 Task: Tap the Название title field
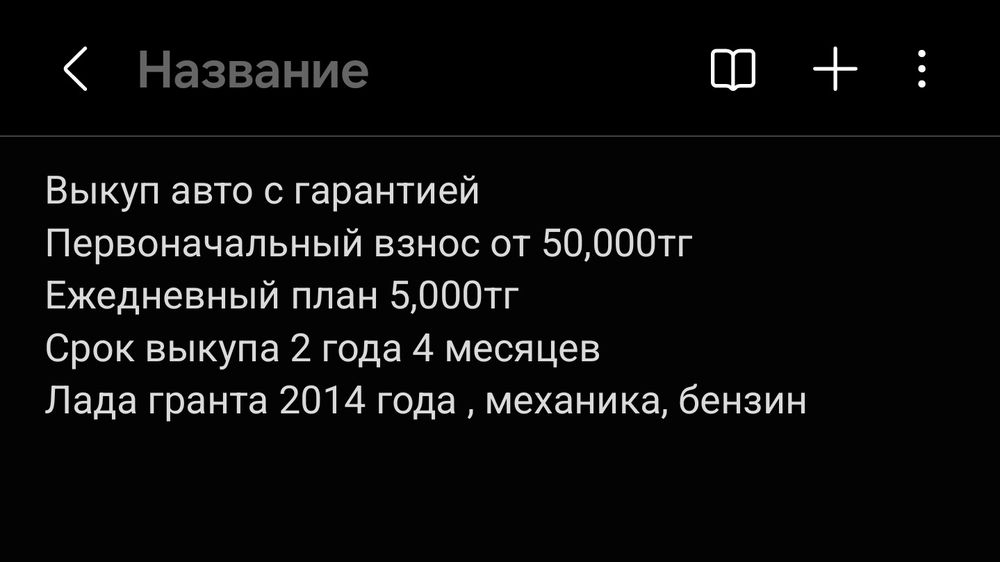coord(253,70)
